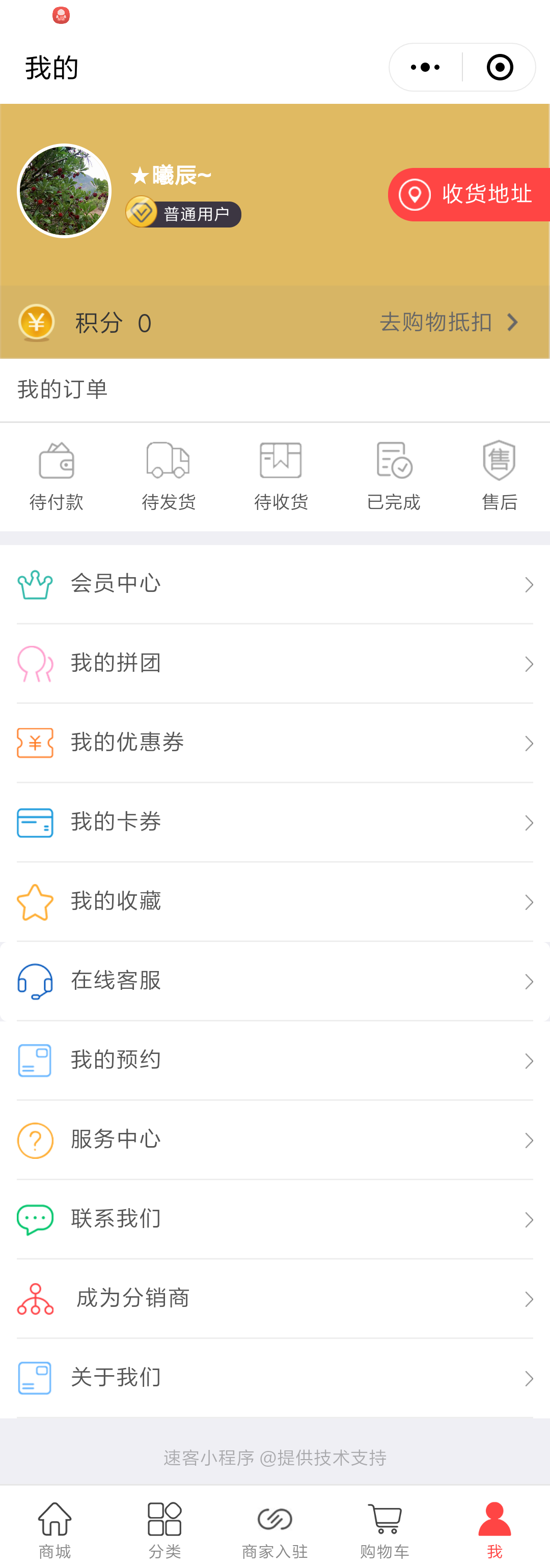This screenshot has height=1568, width=550.
Task: Contact 在线客服 support
Action: coord(274,981)
